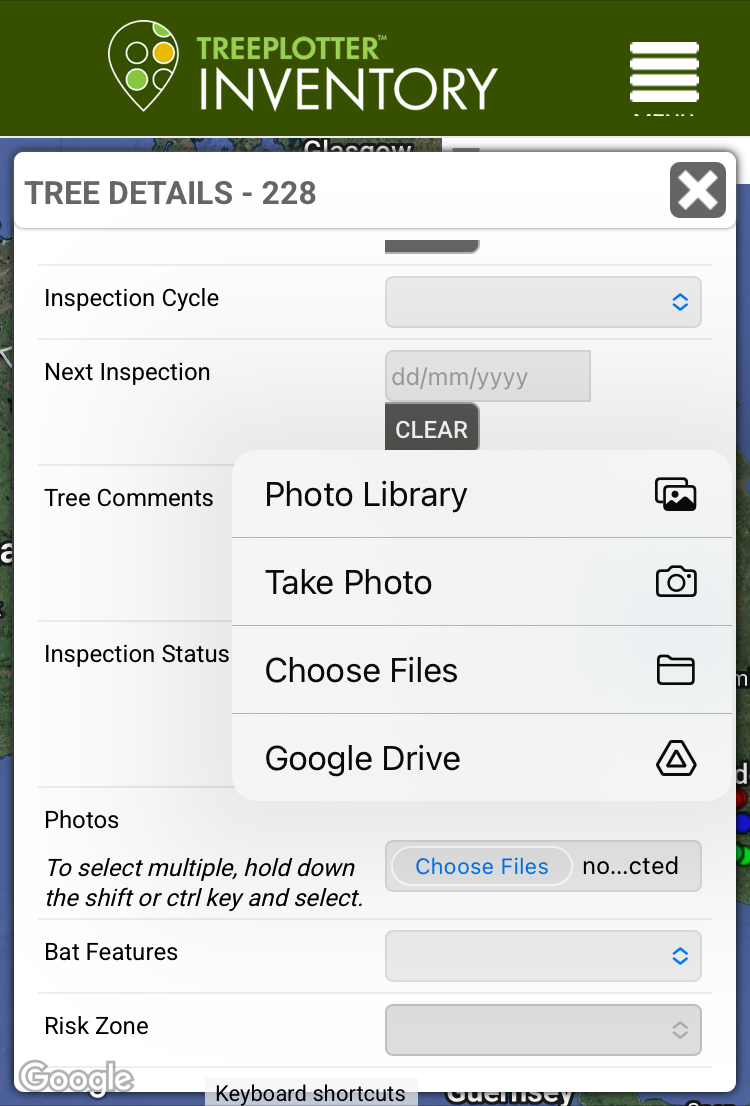Click the Inspection Cycle dropdown chevron

[x=679, y=302]
